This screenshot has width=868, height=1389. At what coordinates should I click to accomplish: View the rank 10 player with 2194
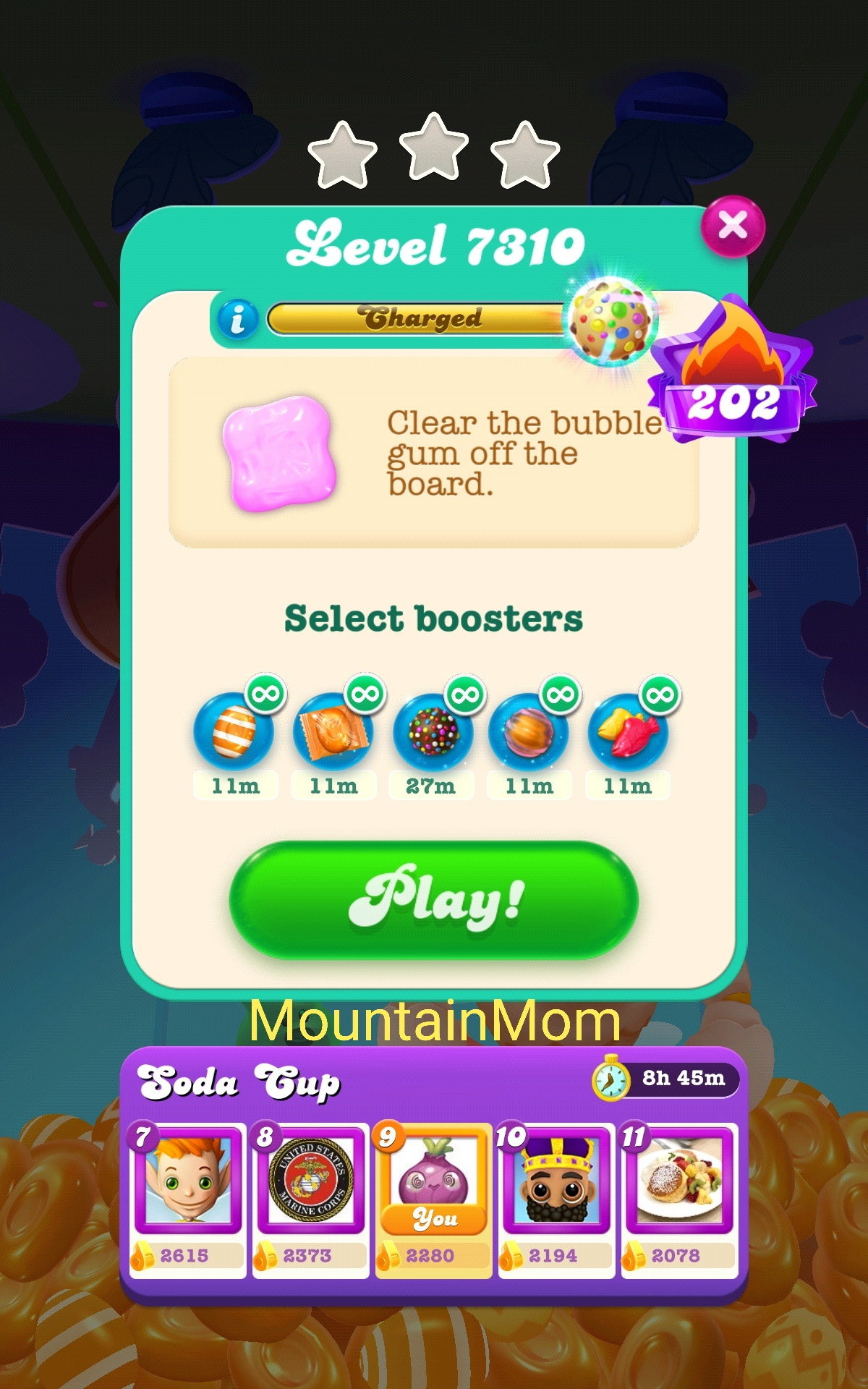[x=556, y=1199]
